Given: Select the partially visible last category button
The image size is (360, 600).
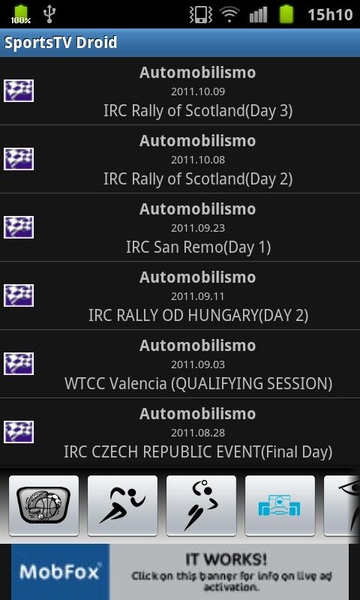Looking at the screenshot, I should click(x=342, y=505).
